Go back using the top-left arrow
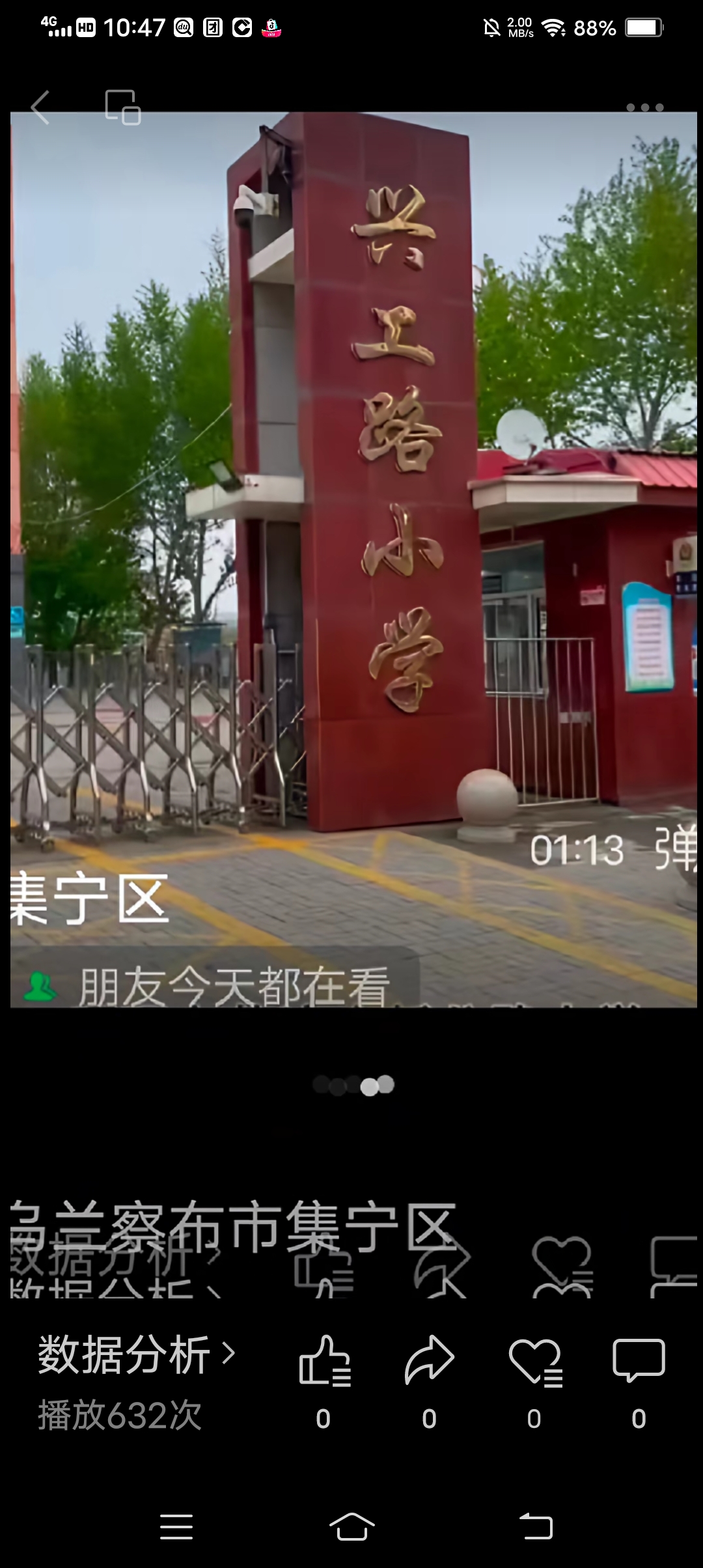 click(x=40, y=107)
